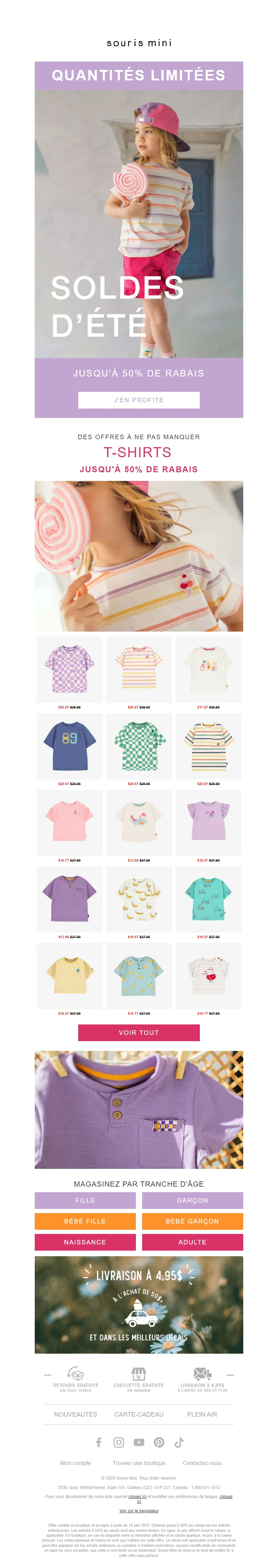278x1568 pixels.
Task: Open the CARTE-CADEAU link
Action: 139,1414
